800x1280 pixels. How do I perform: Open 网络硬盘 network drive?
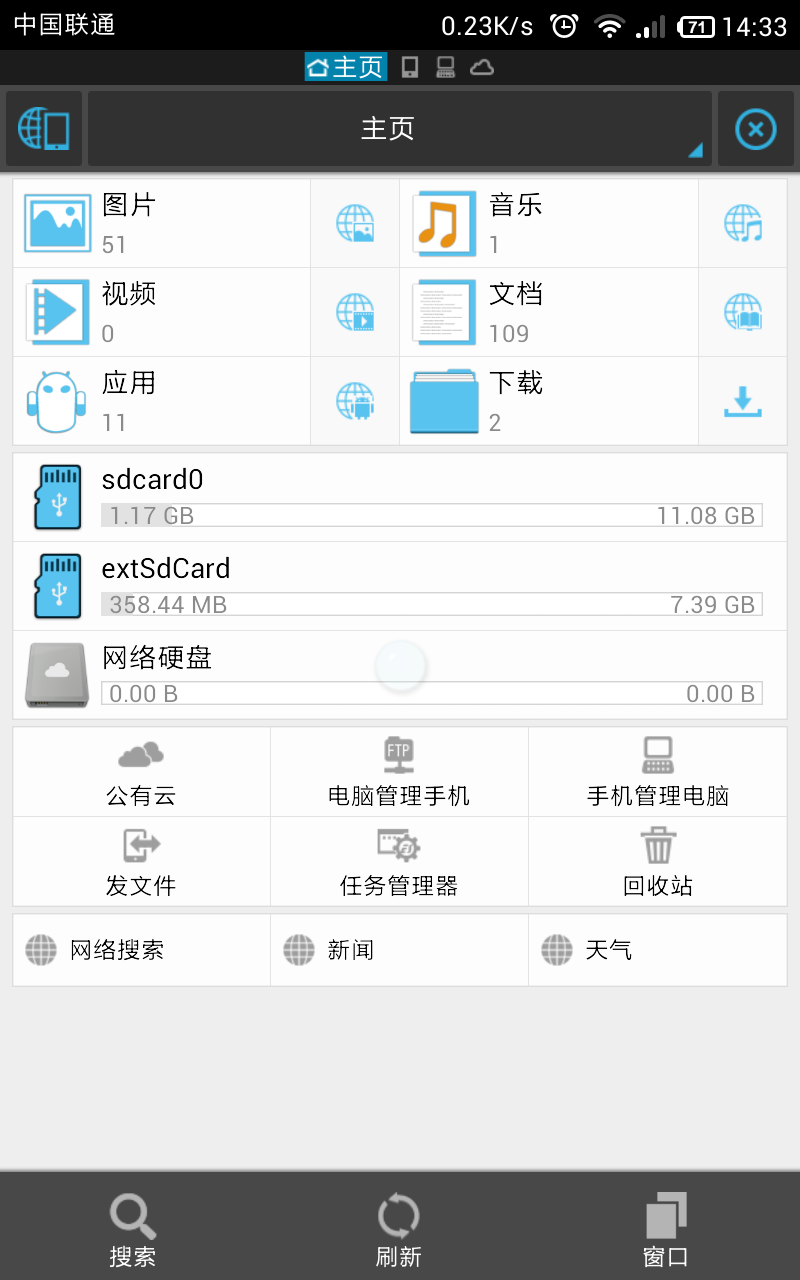(400, 675)
